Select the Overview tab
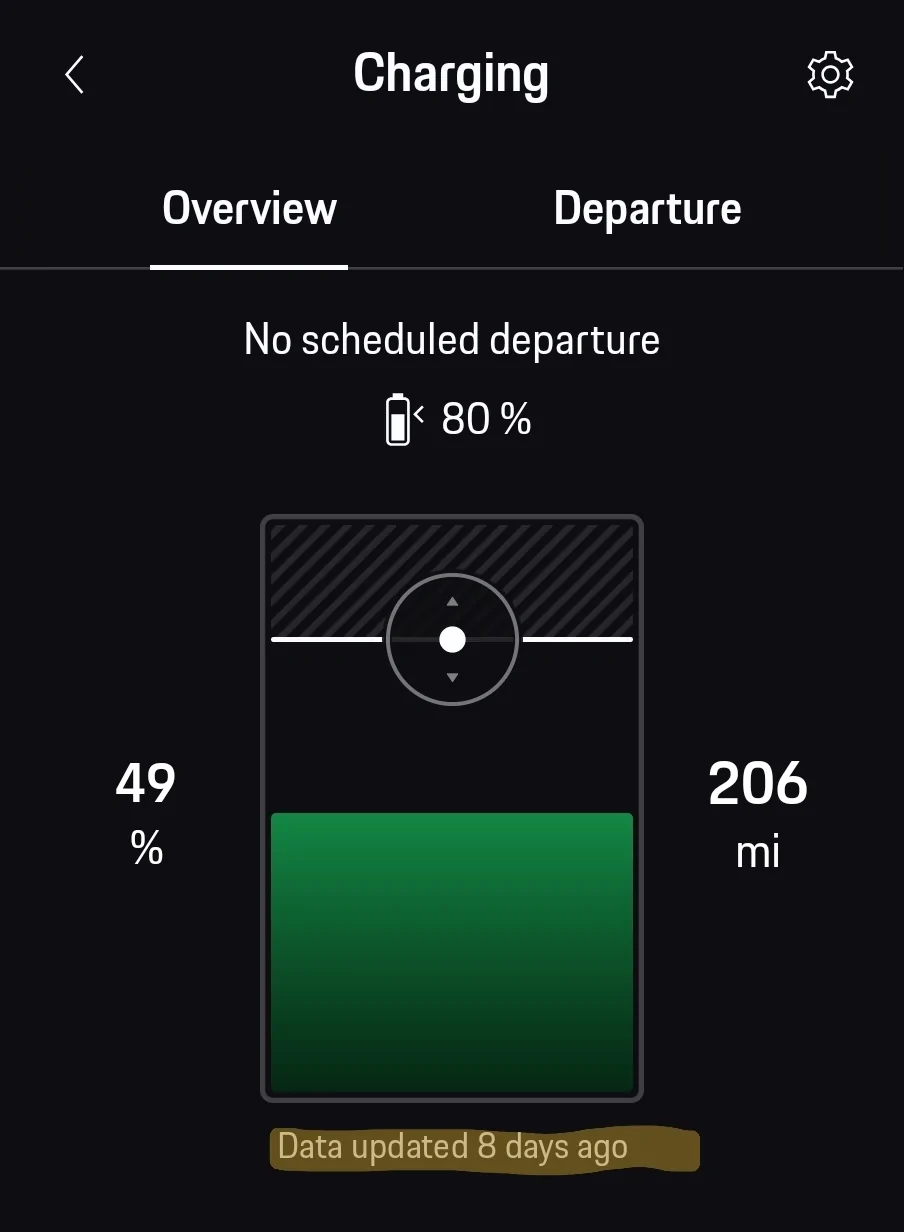Image resolution: width=904 pixels, height=1232 pixels. point(249,209)
